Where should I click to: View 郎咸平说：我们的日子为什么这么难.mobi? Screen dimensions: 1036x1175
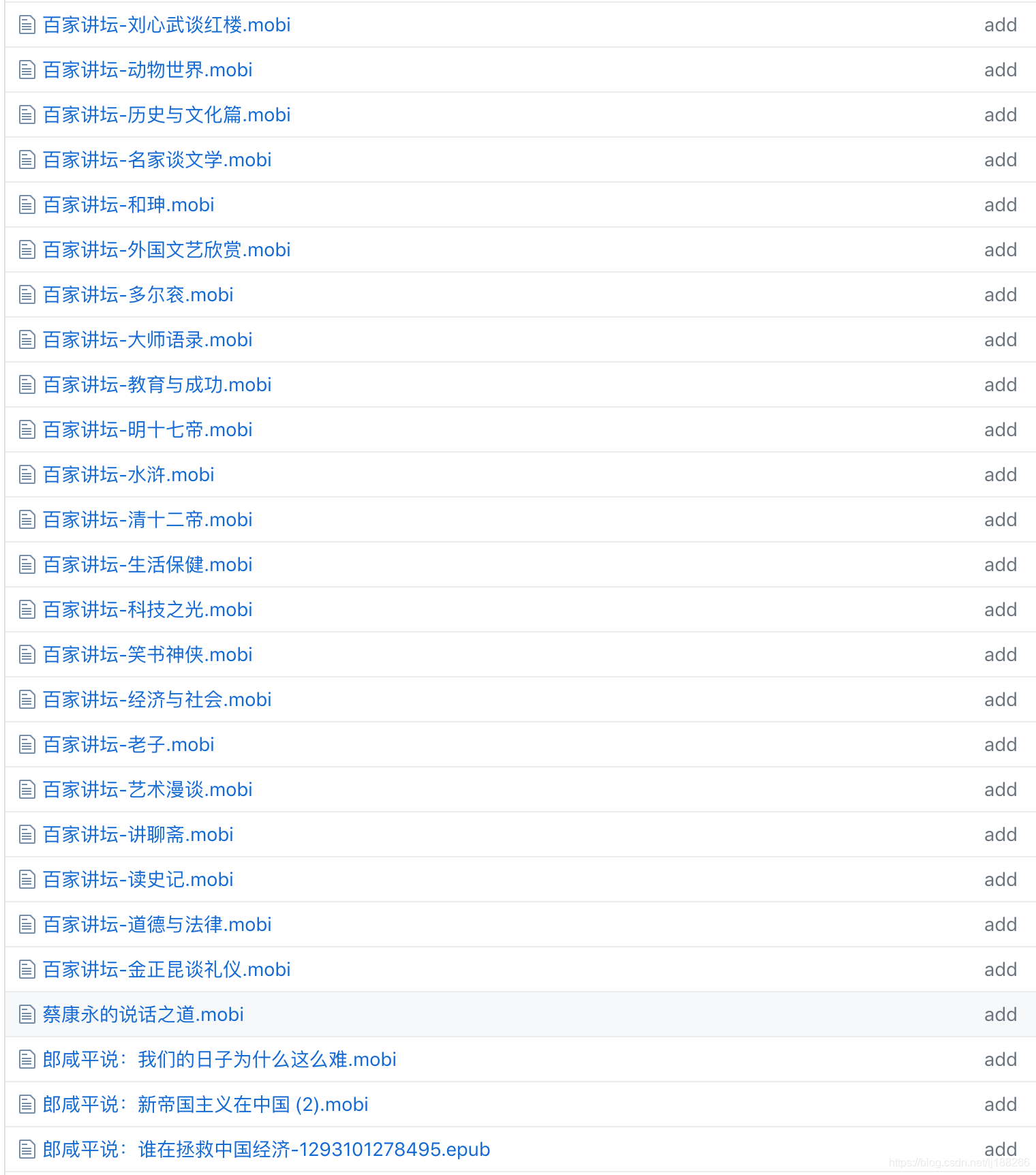click(x=219, y=1060)
